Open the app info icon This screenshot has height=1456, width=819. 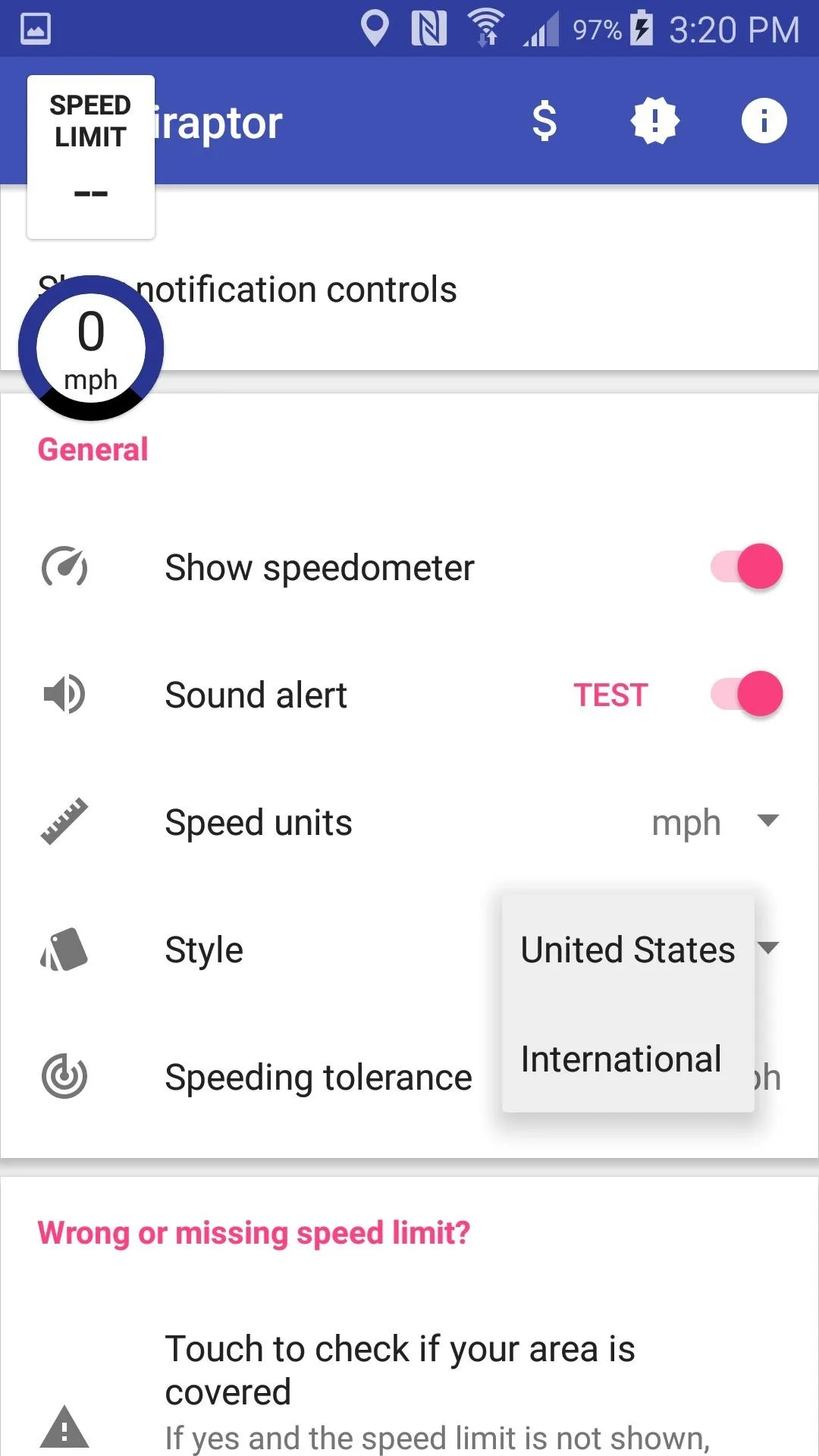pos(764,121)
